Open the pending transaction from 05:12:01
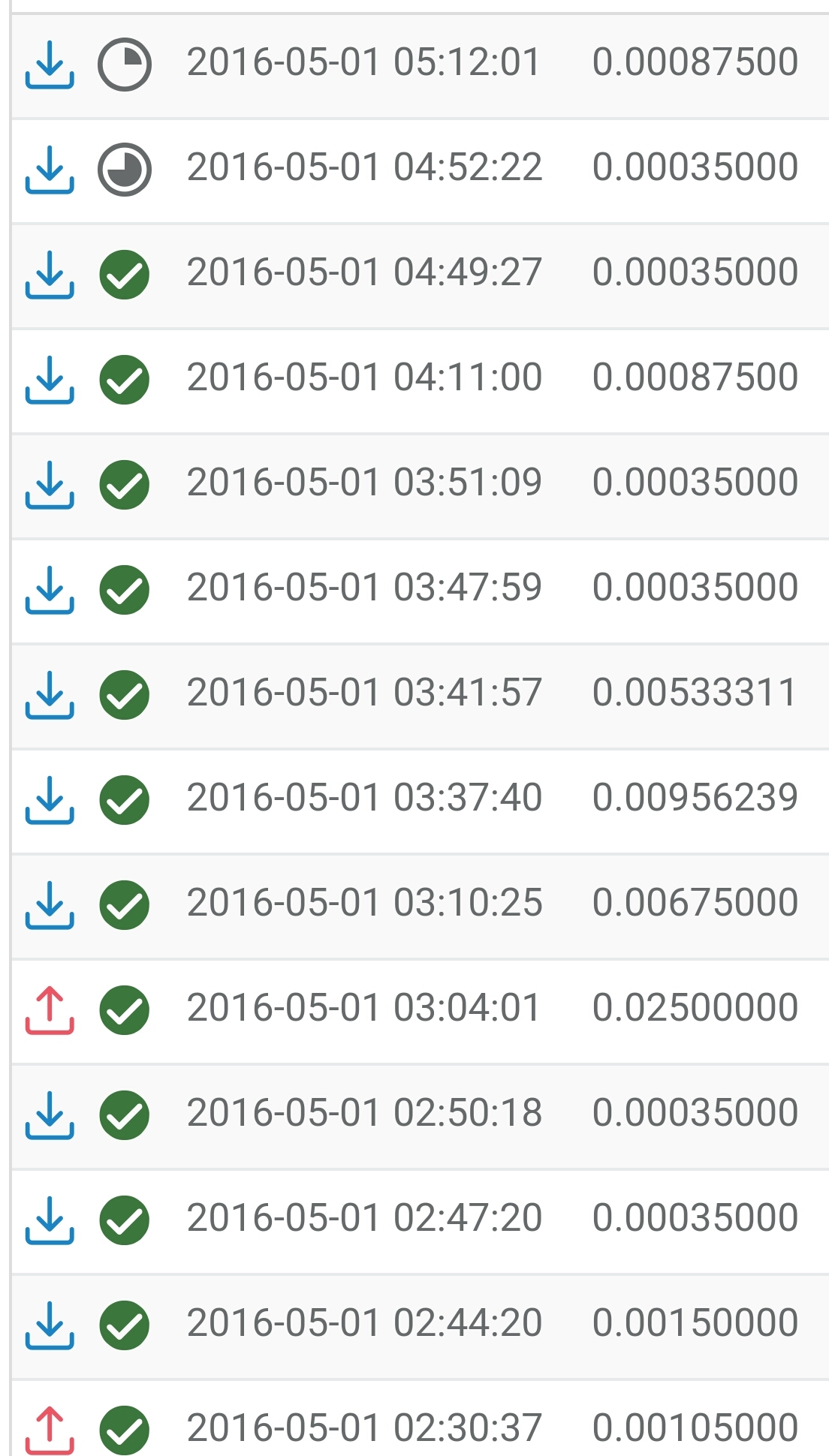829x1456 pixels. [x=420, y=65]
